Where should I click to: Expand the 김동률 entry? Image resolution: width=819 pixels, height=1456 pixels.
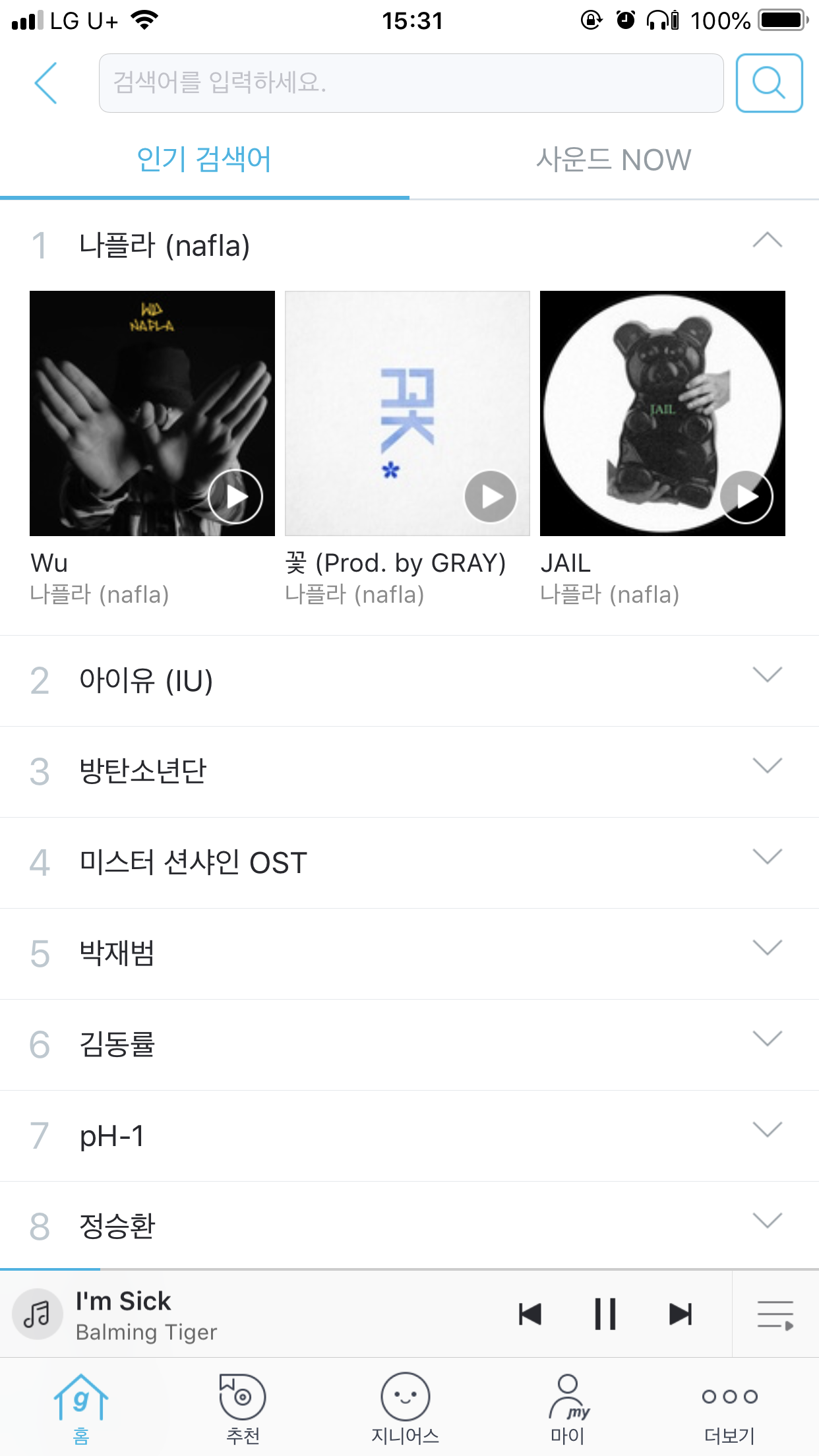pyautogui.click(x=767, y=1039)
